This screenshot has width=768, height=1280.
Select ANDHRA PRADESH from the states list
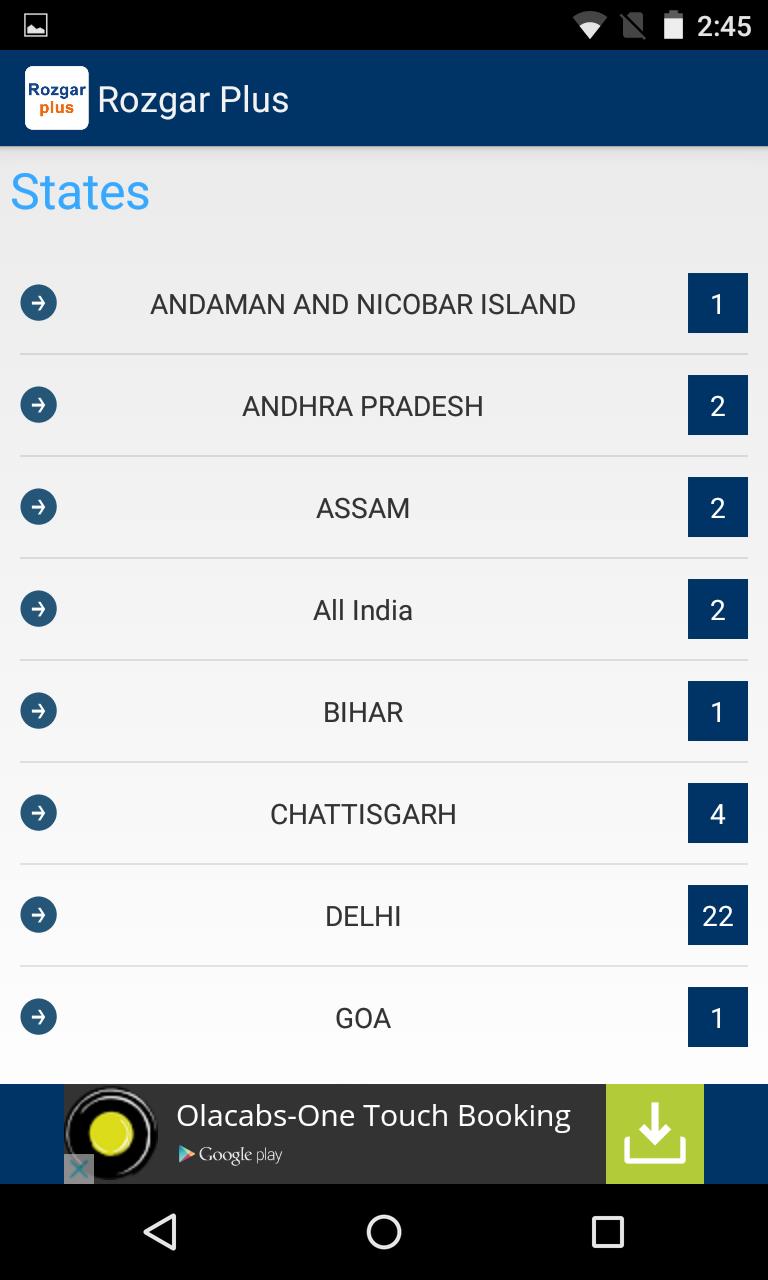coord(362,406)
